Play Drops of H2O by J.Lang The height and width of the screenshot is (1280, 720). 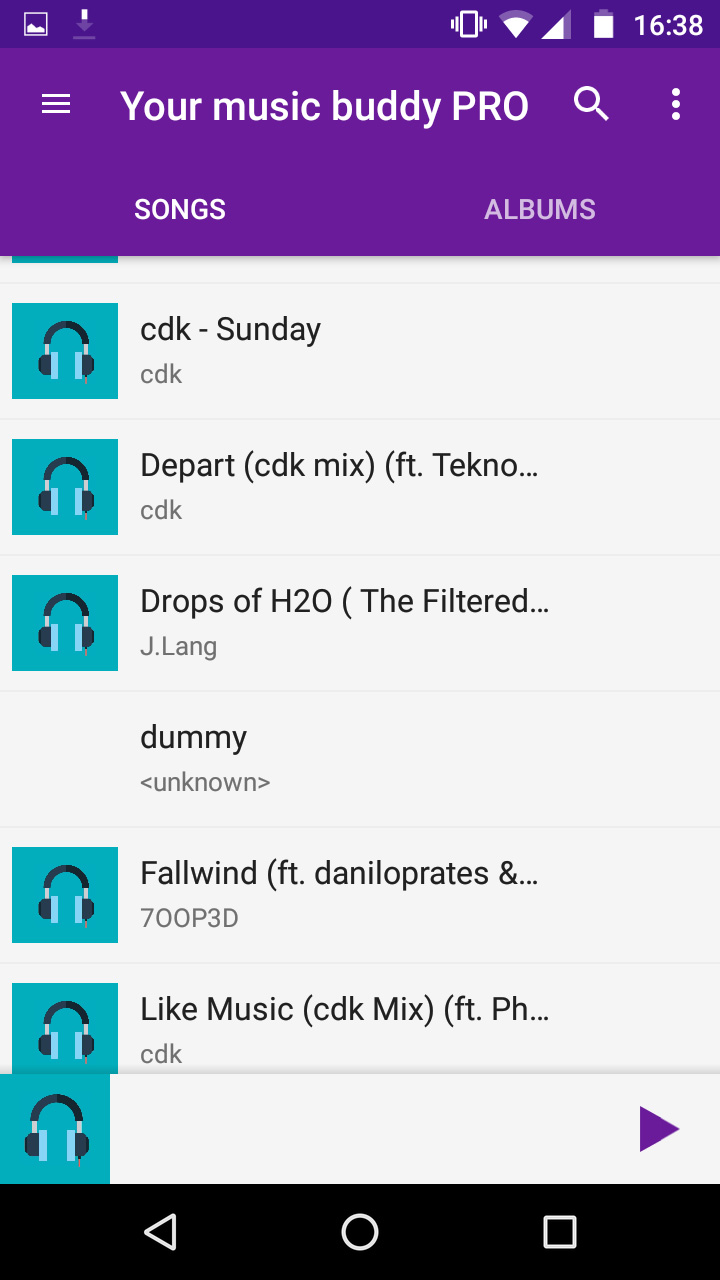pos(360,622)
